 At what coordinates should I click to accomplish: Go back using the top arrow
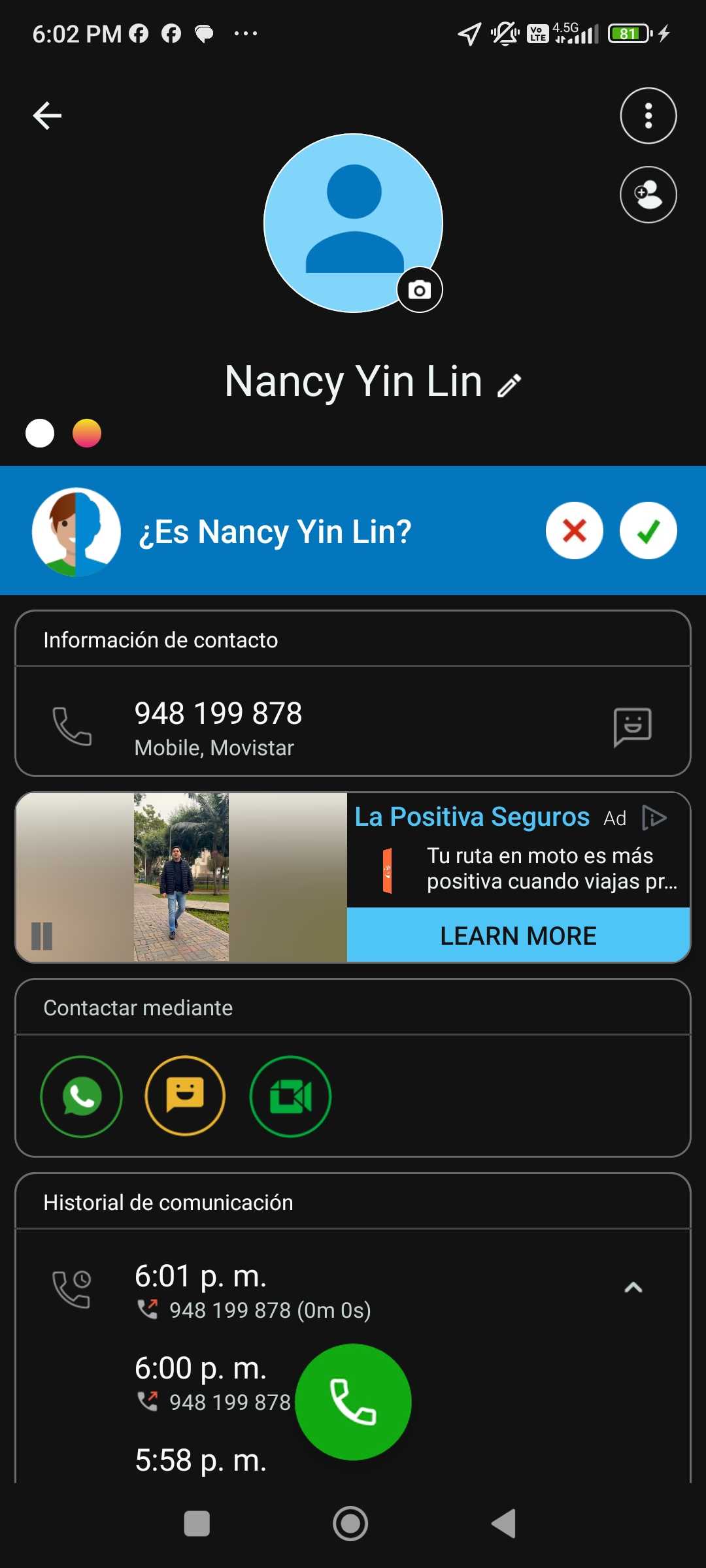[x=47, y=116]
